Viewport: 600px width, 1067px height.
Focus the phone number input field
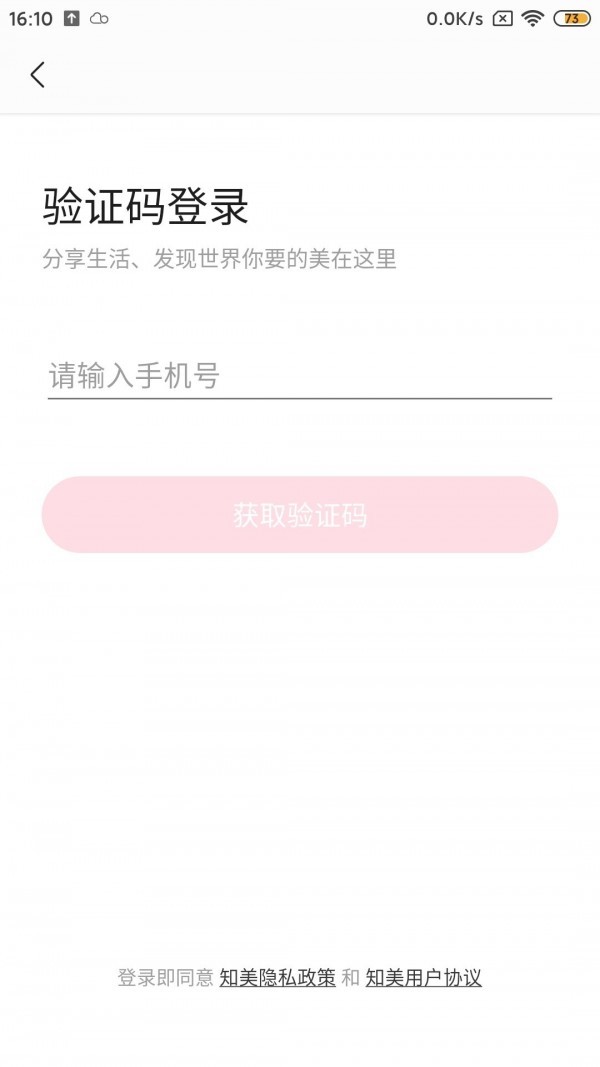(299, 376)
